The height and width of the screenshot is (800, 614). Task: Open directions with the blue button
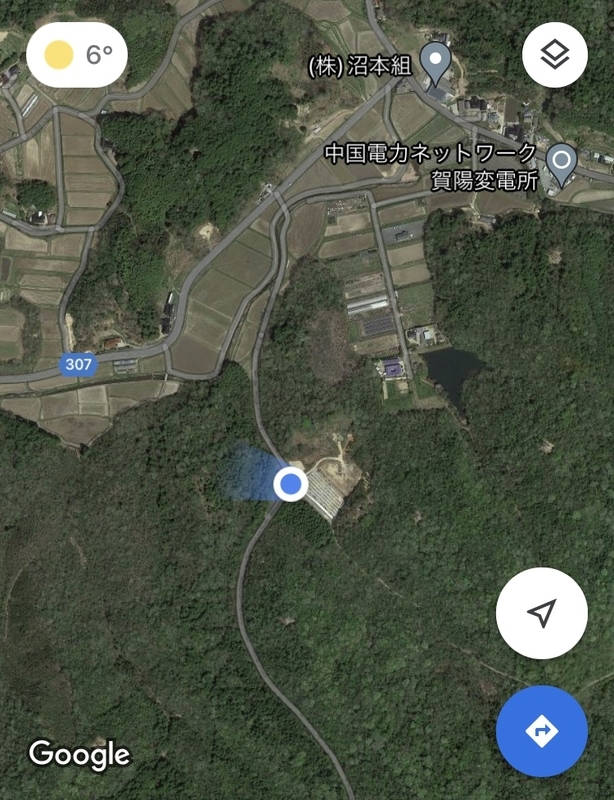click(541, 731)
